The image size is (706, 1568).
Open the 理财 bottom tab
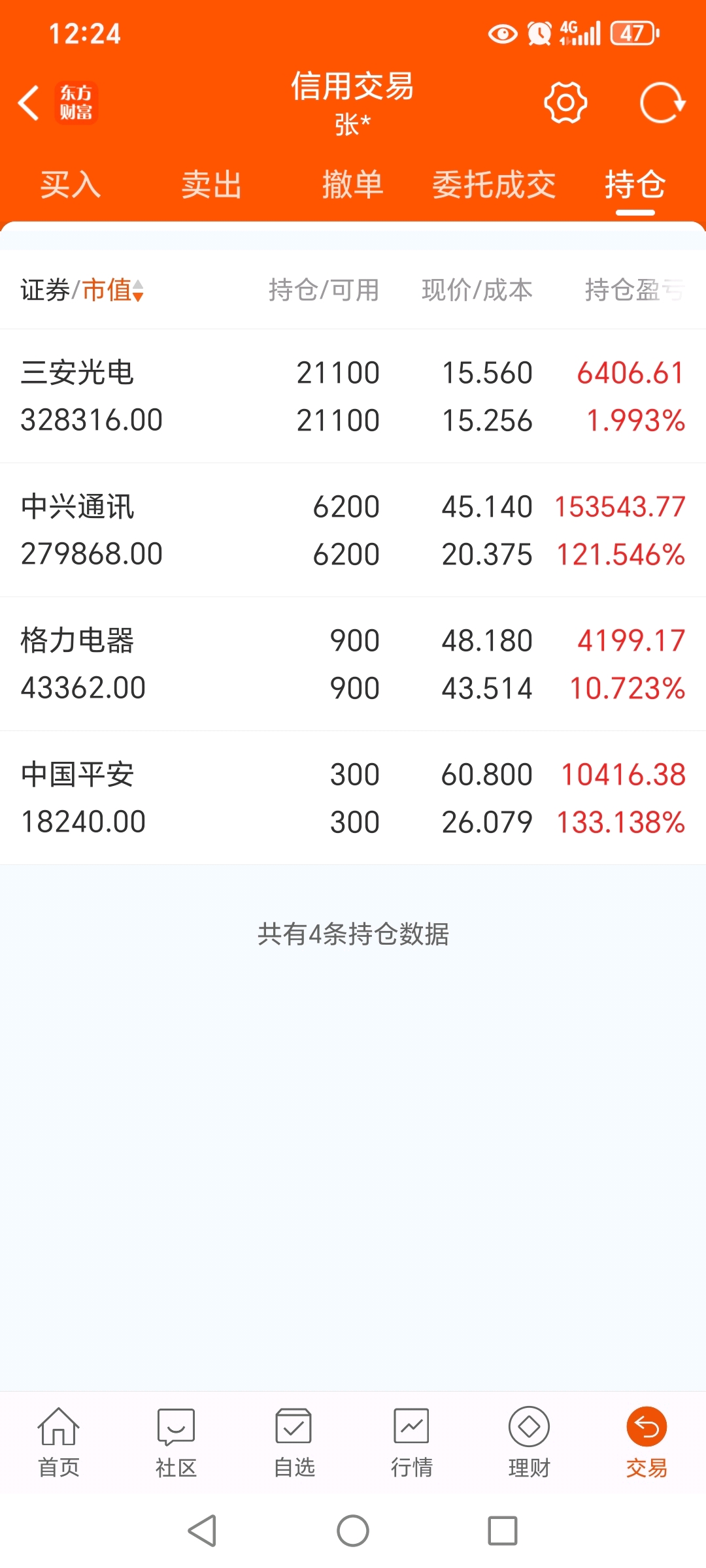[529, 1443]
